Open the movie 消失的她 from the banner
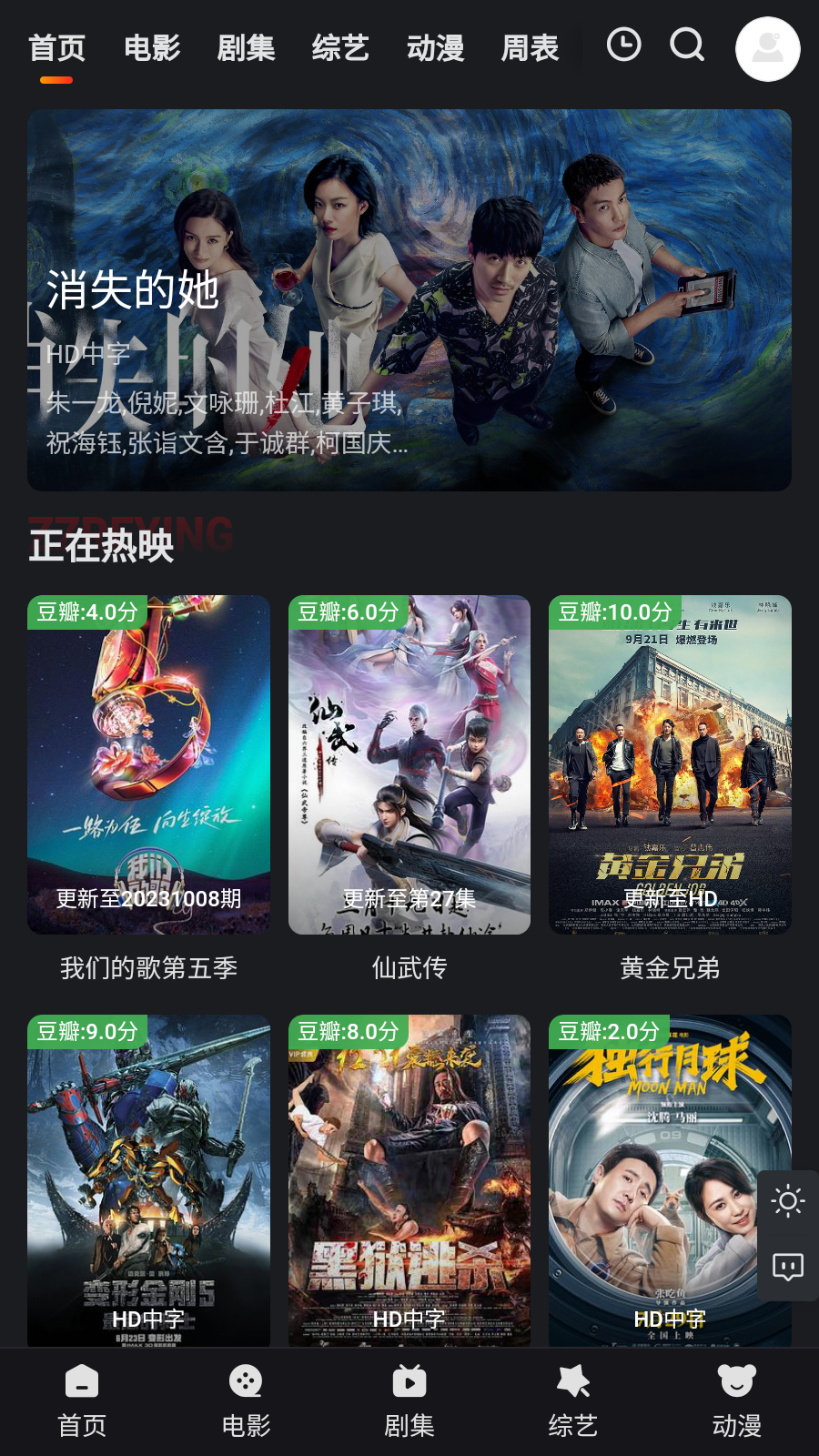Viewport: 819px width, 1456px height. (409, 300)
